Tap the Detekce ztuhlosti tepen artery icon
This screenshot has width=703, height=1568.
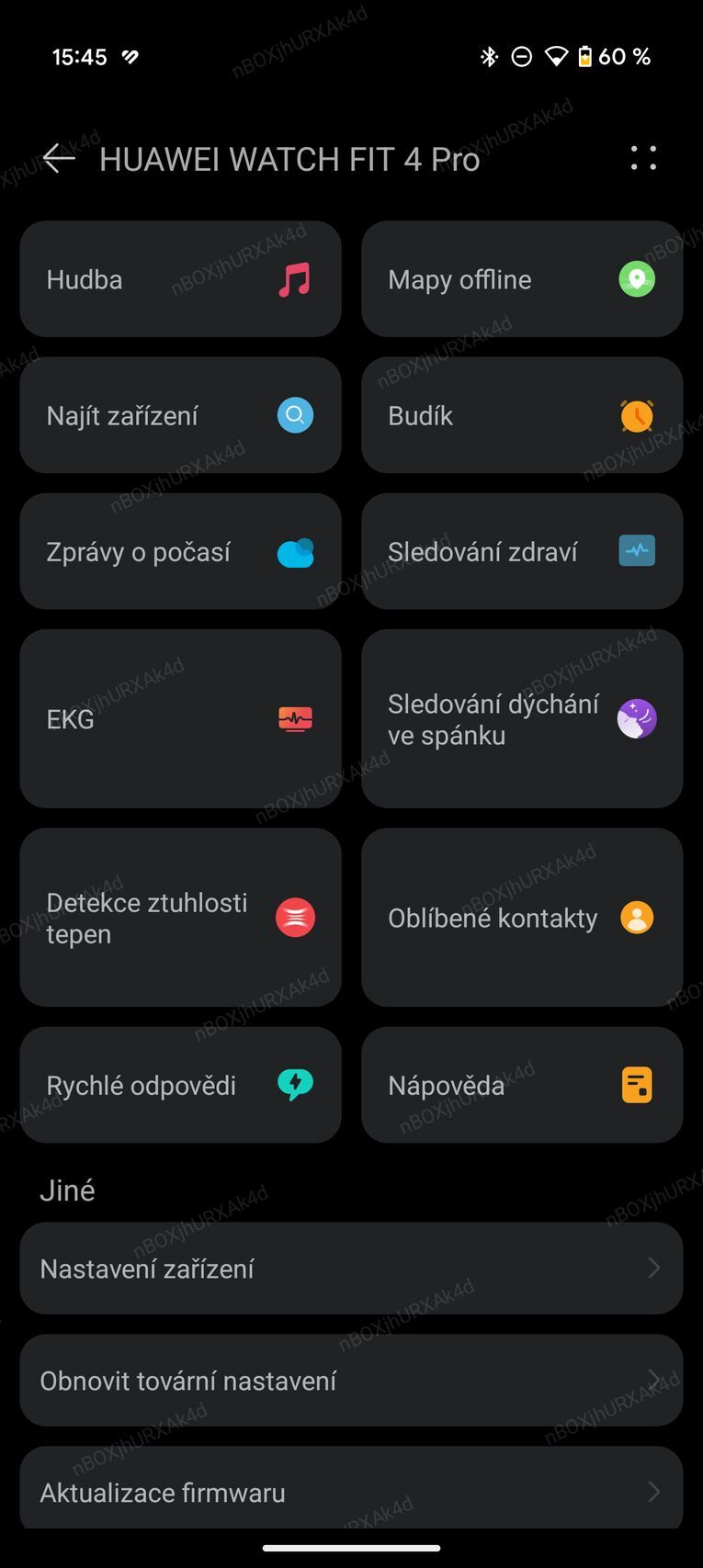pos(295,917)
